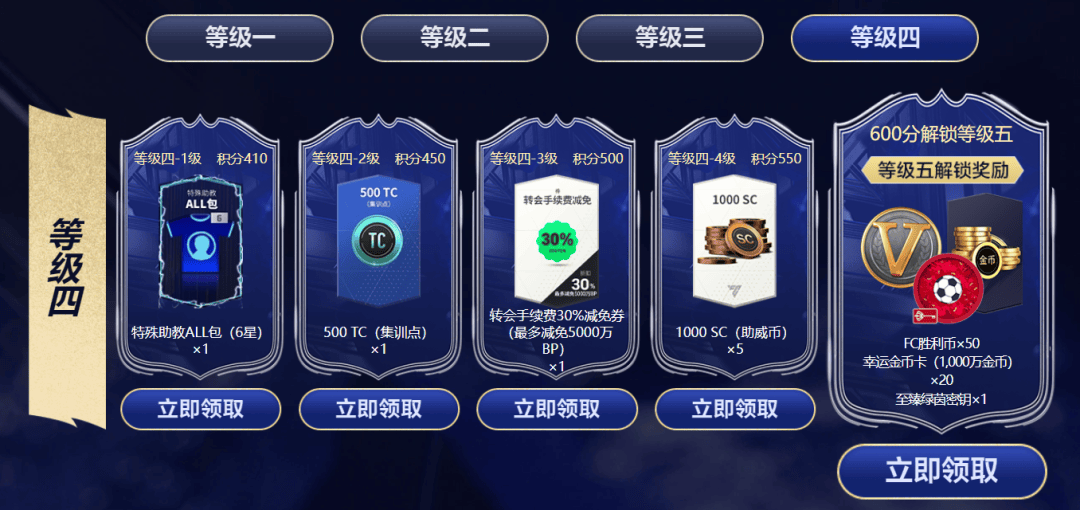Switch to the 等级一 tab
The height and width of the screenshot is (510, 1080).
pyautogui.click(x=239, y=38)
